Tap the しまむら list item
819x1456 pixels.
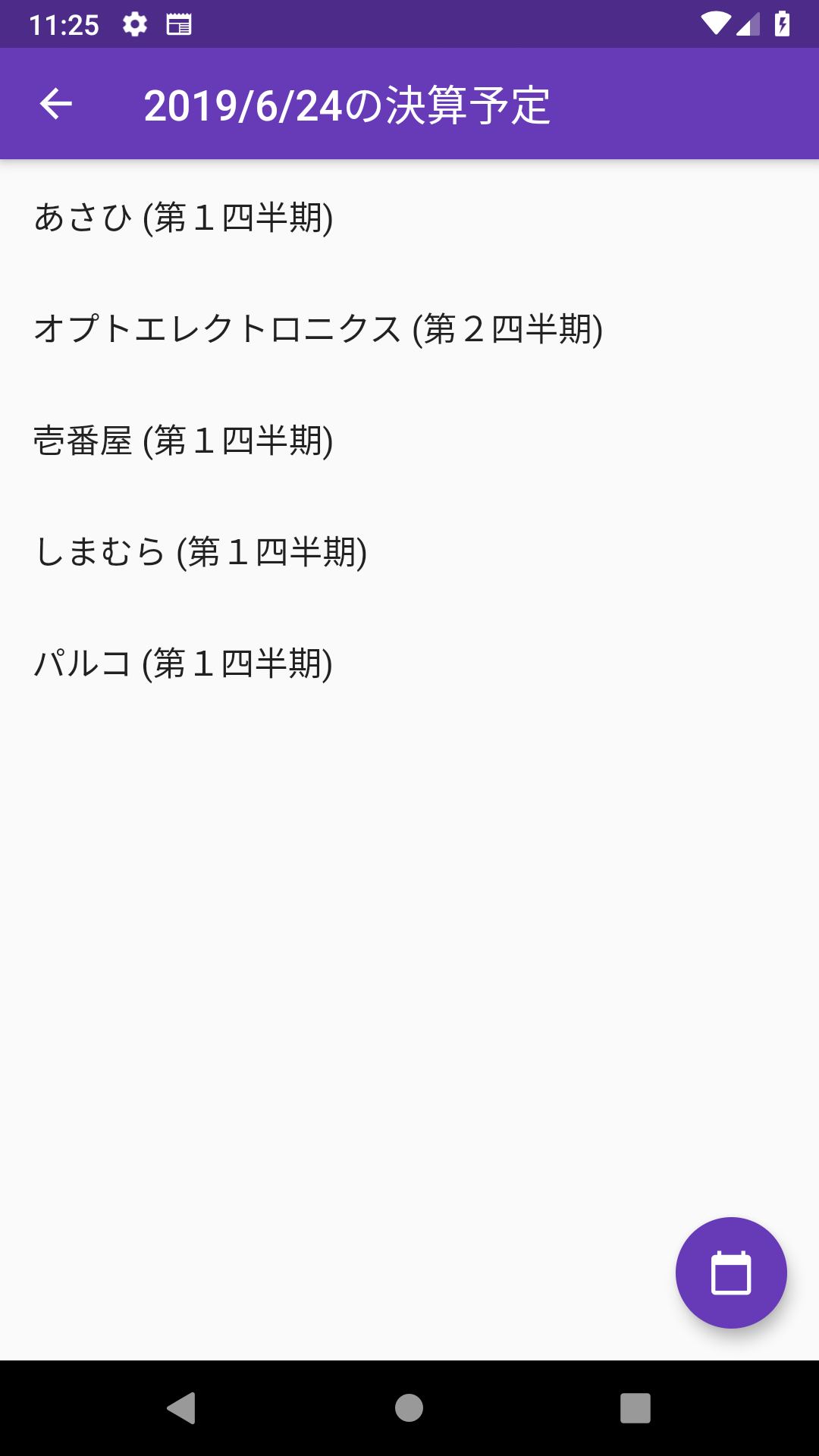pos(201,552)
